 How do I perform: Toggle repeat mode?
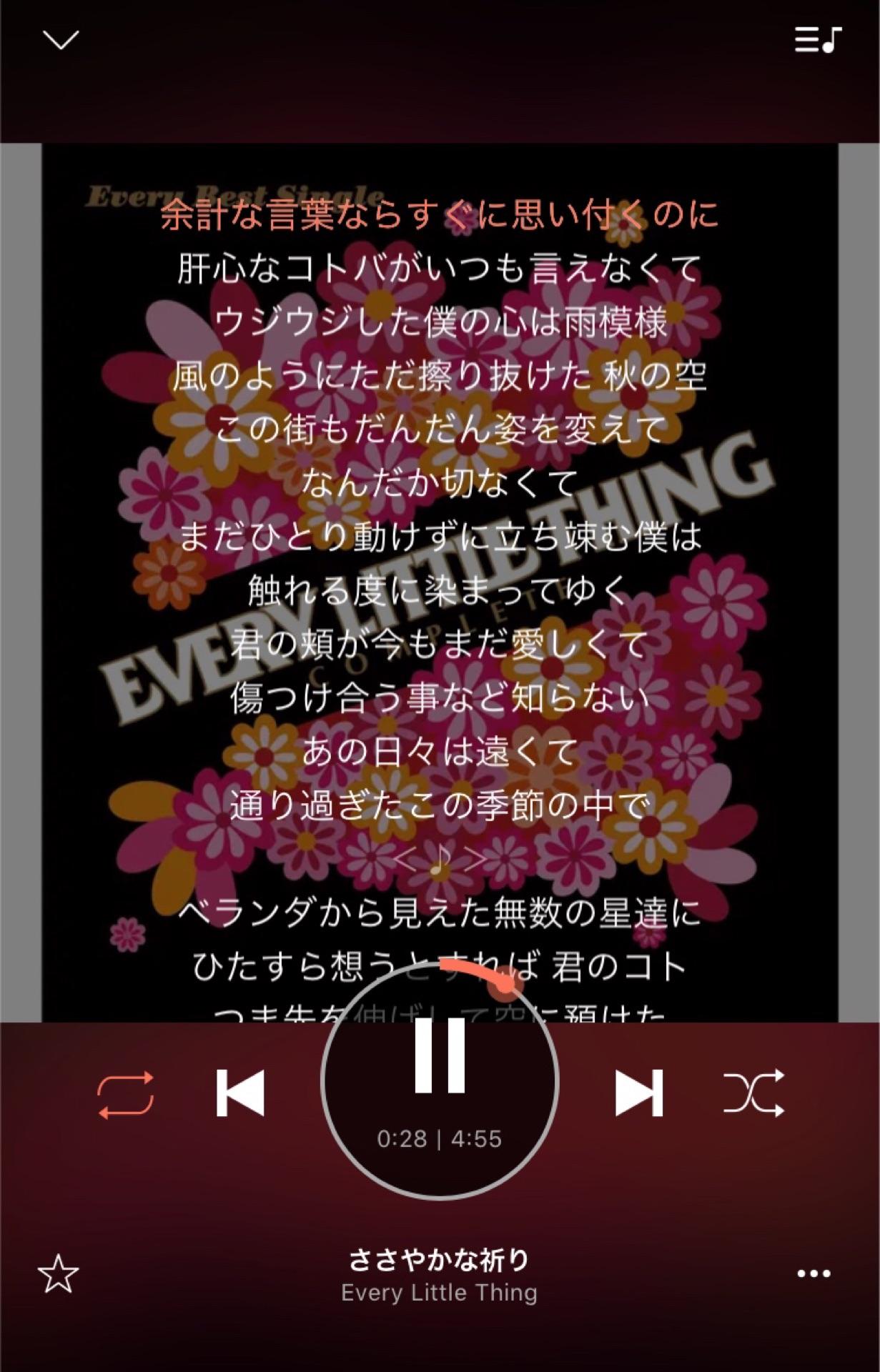(126, 1094)
